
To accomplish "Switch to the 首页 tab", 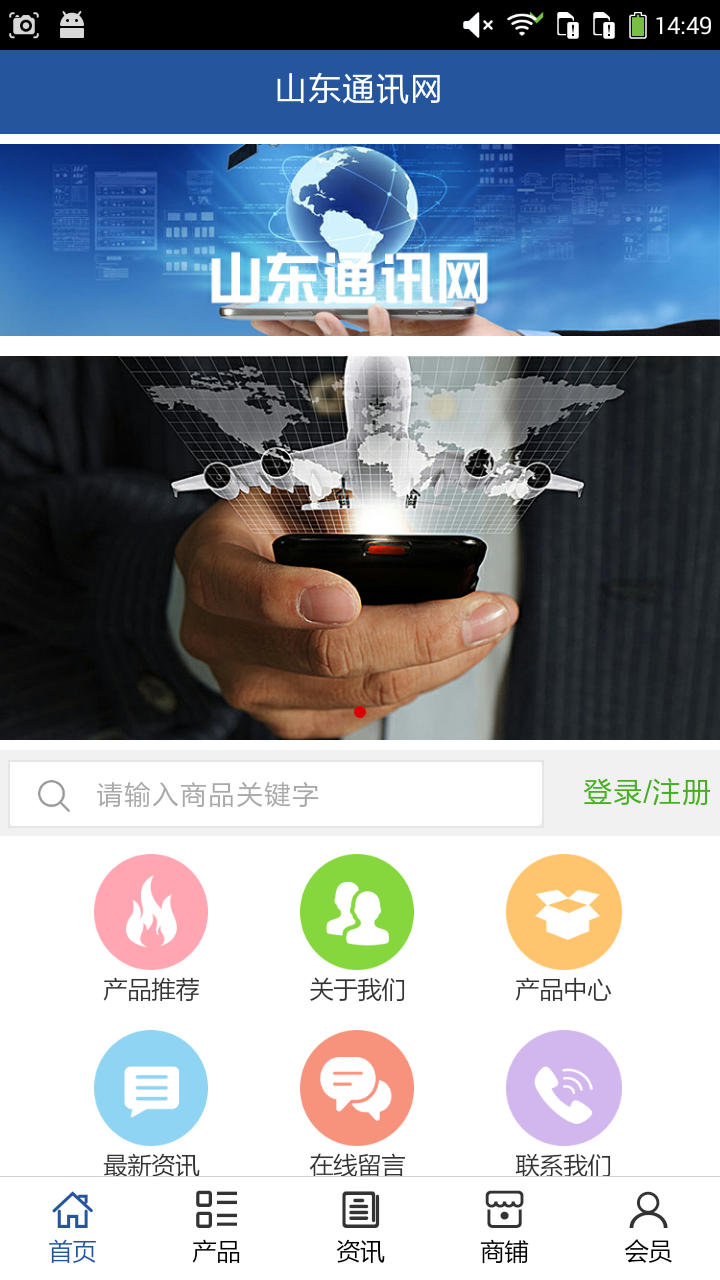I will [x=72, y=1228].
